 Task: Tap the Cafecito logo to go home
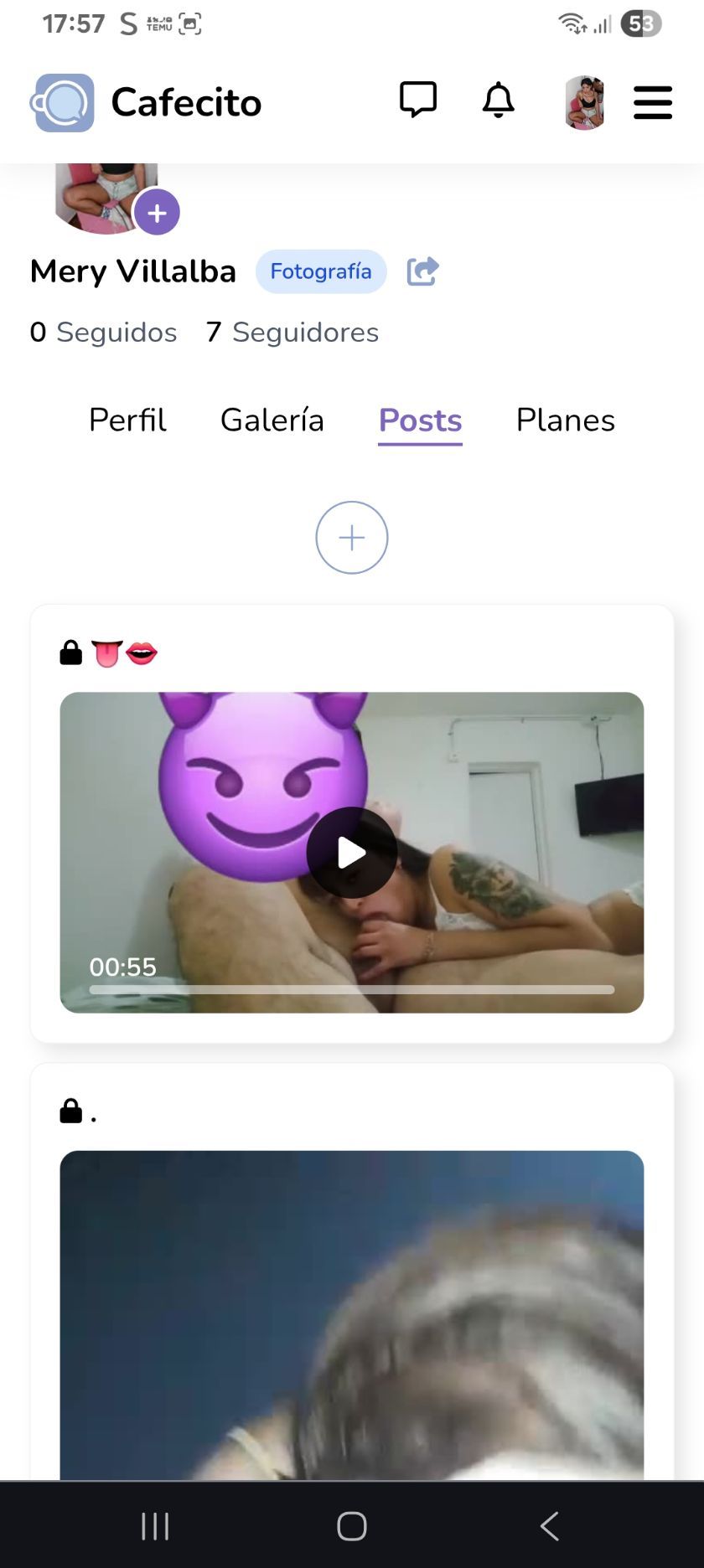(147, 102)
